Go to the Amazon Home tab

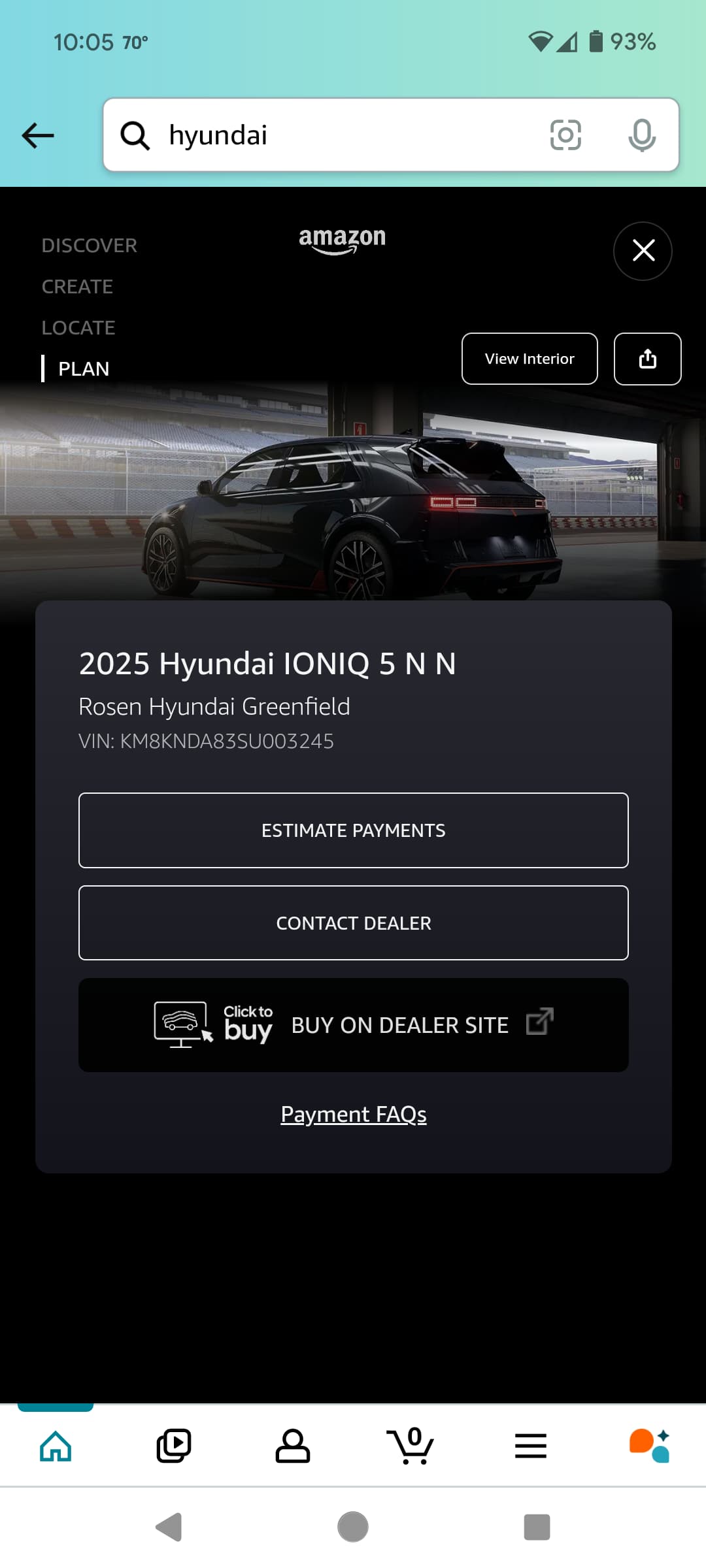coord(56,1446)
